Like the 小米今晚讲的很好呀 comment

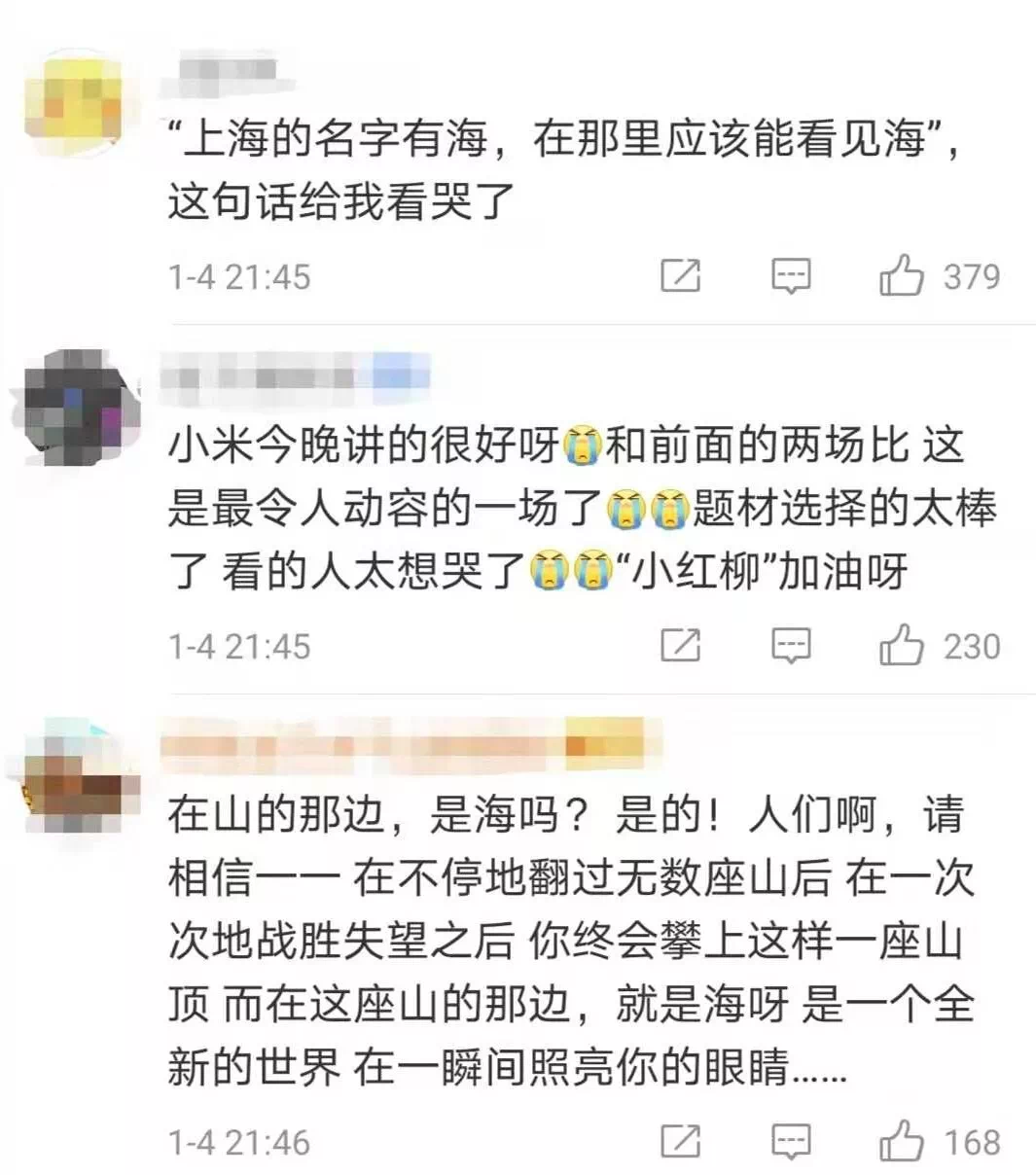[x=901, y=645]
